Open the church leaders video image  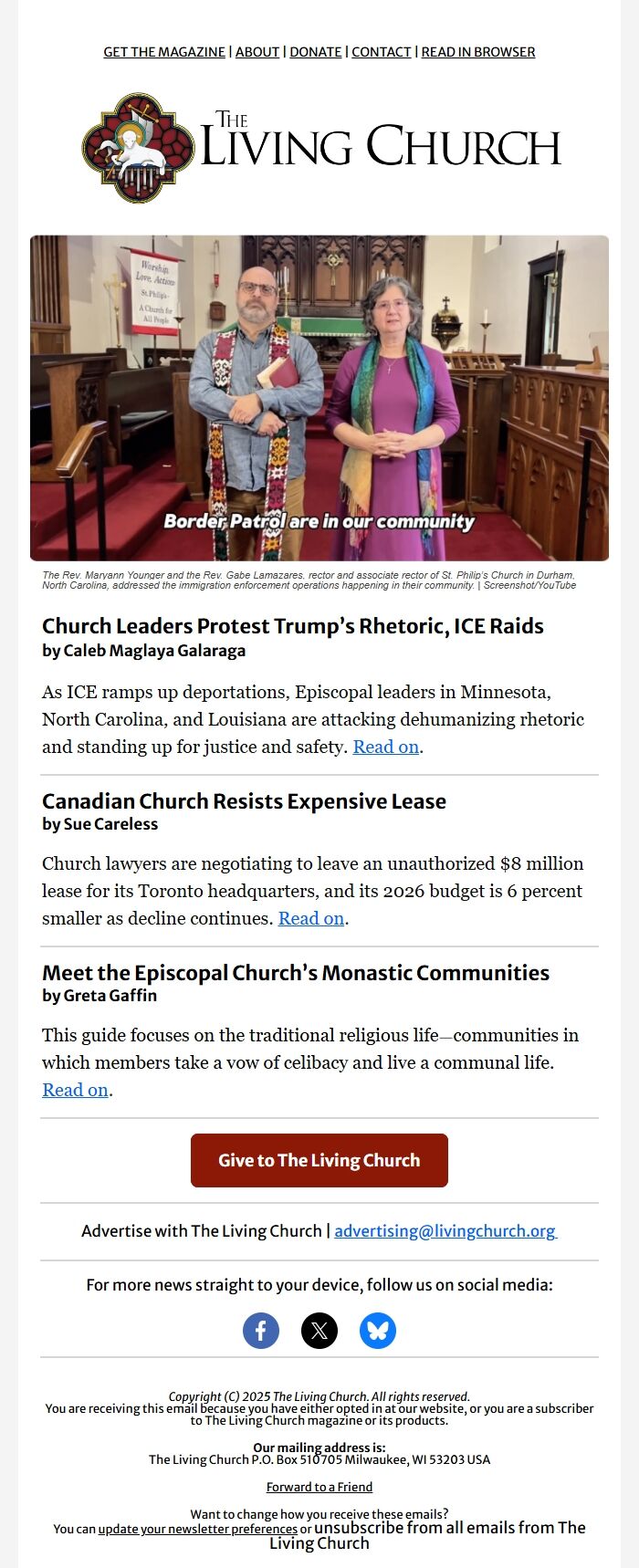(319, 398)
